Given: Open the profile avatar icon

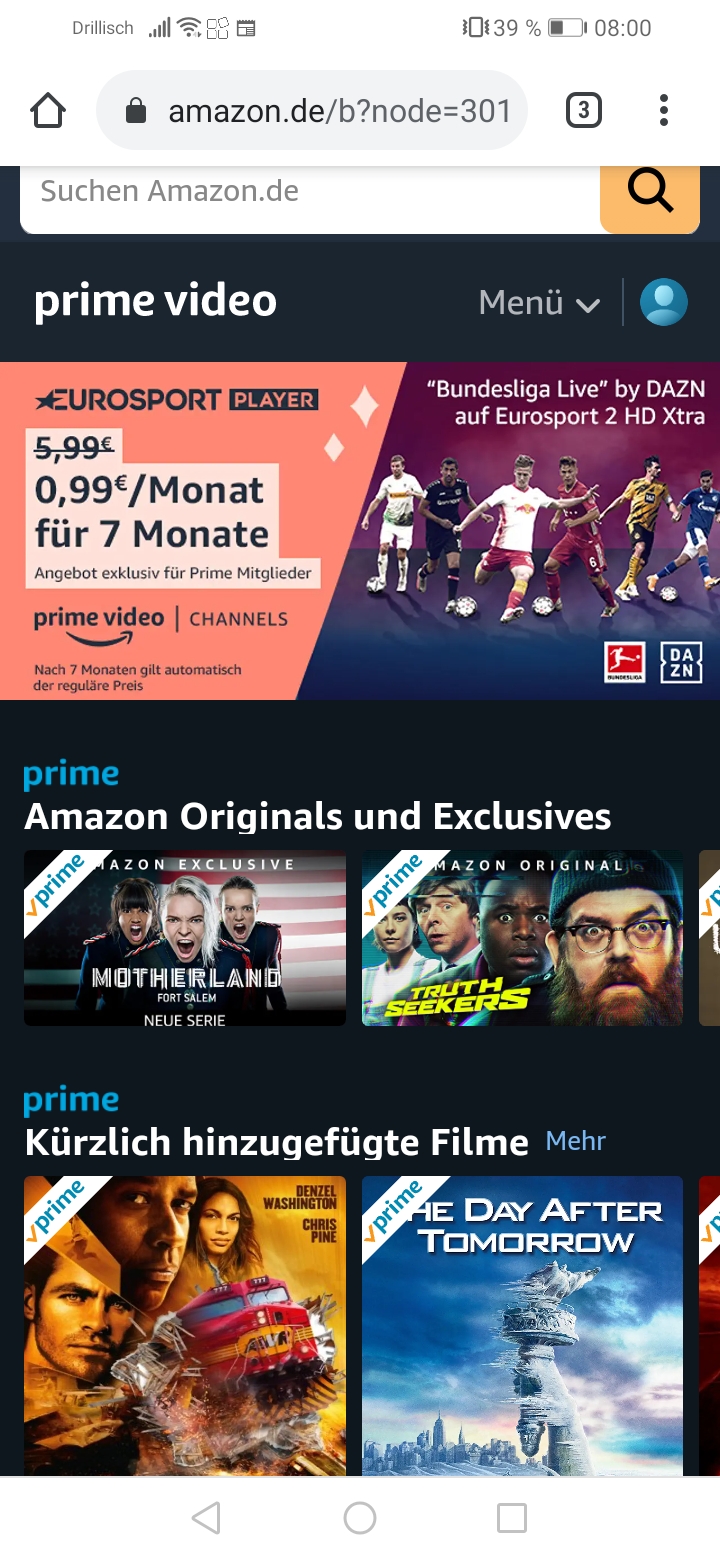Looking at the screenshot, I should coord(664,302).
